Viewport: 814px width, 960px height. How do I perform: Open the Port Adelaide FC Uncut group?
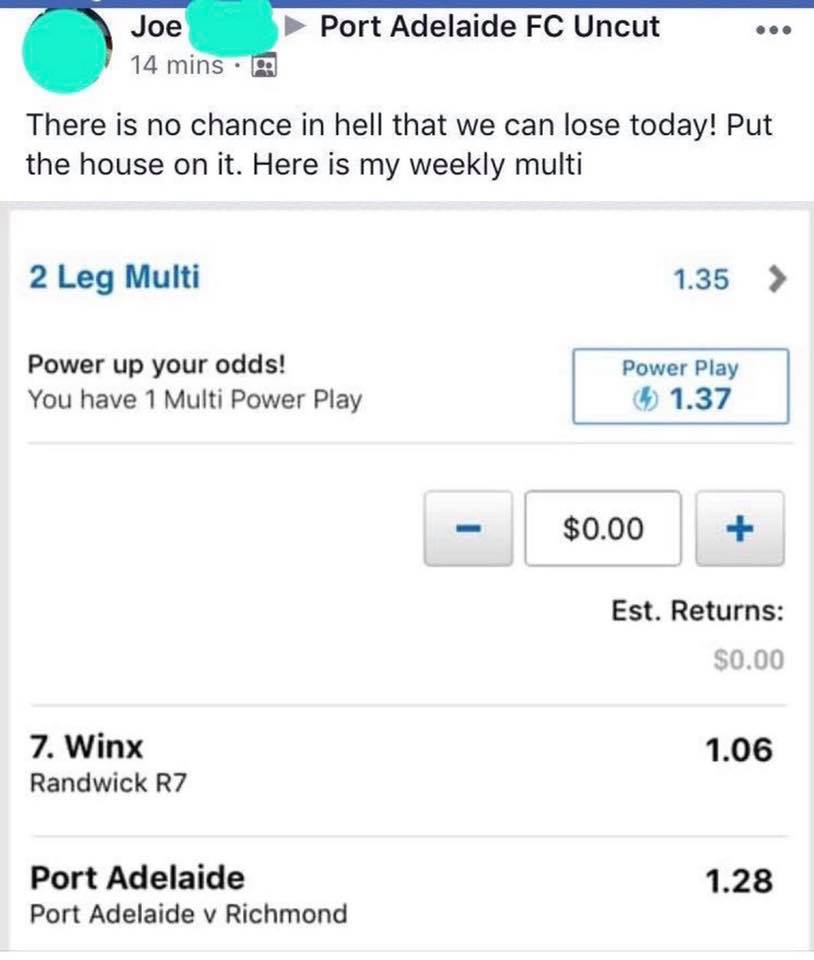(489, 27)
